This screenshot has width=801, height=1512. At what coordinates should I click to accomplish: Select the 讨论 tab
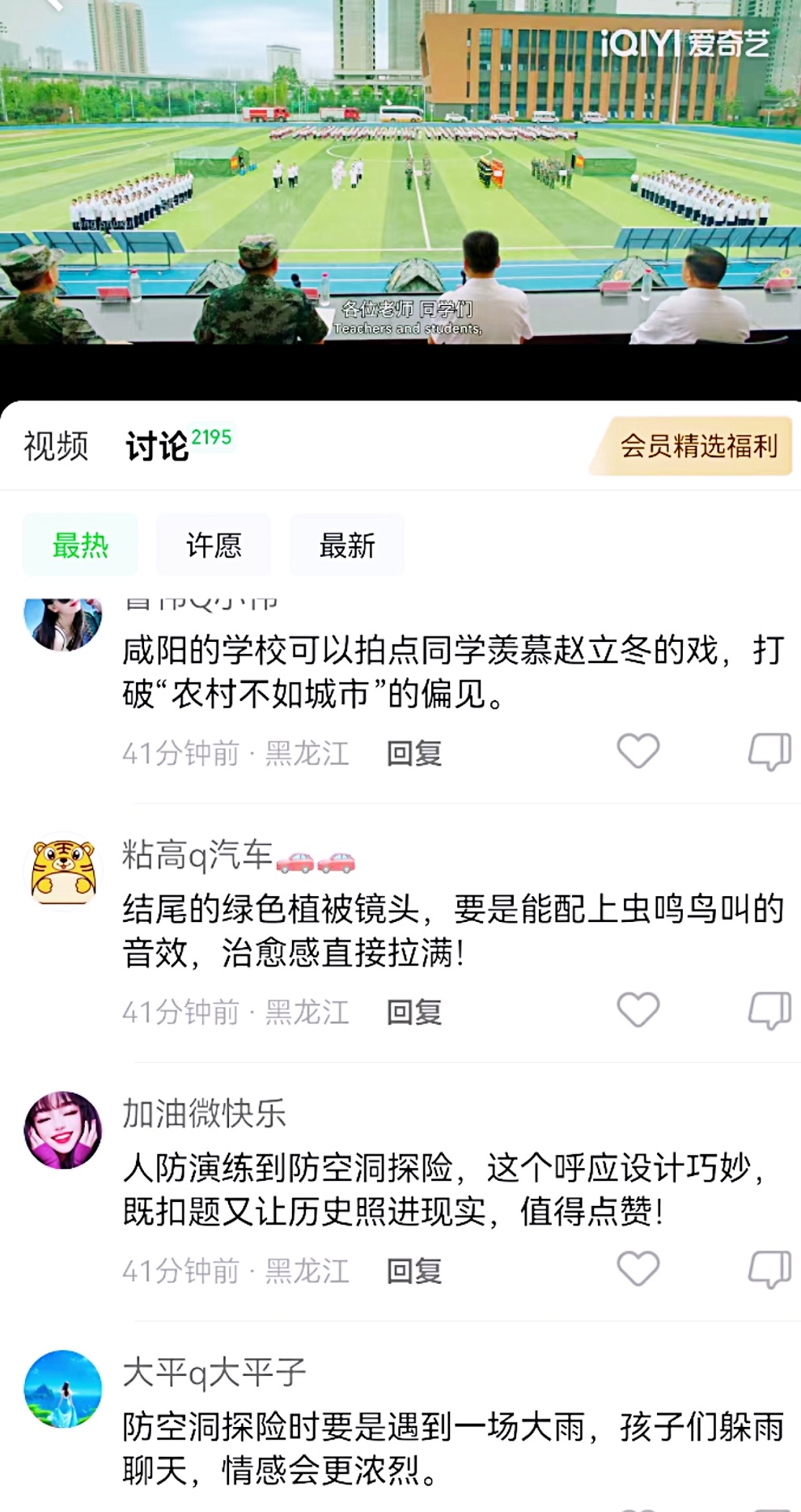point(158,446)
